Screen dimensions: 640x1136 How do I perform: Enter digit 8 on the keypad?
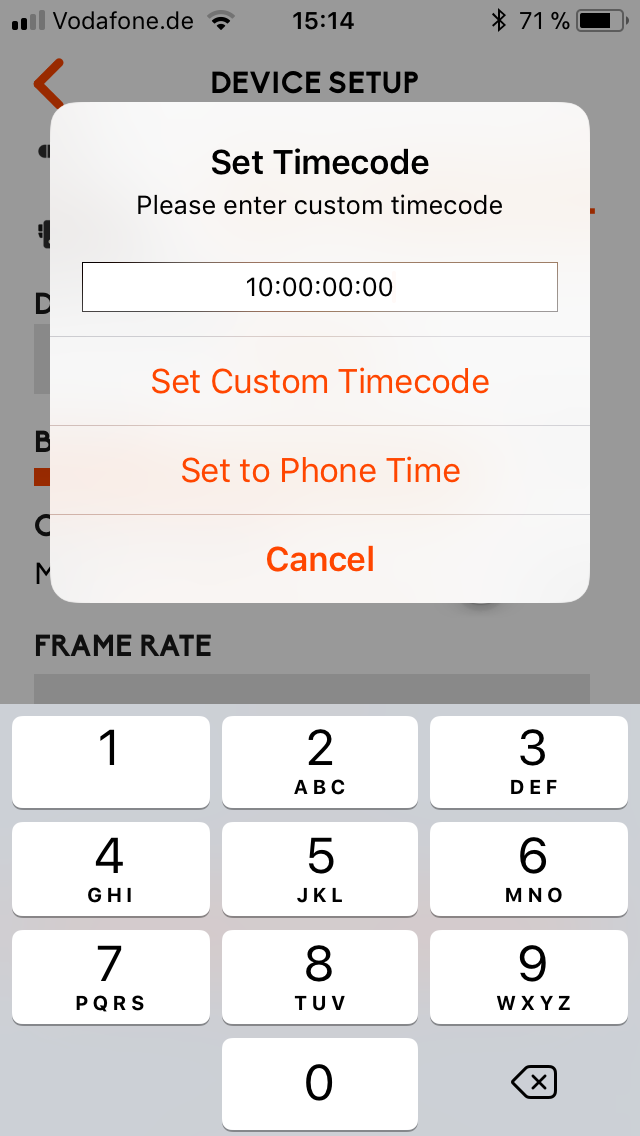[x=320, y=976]
